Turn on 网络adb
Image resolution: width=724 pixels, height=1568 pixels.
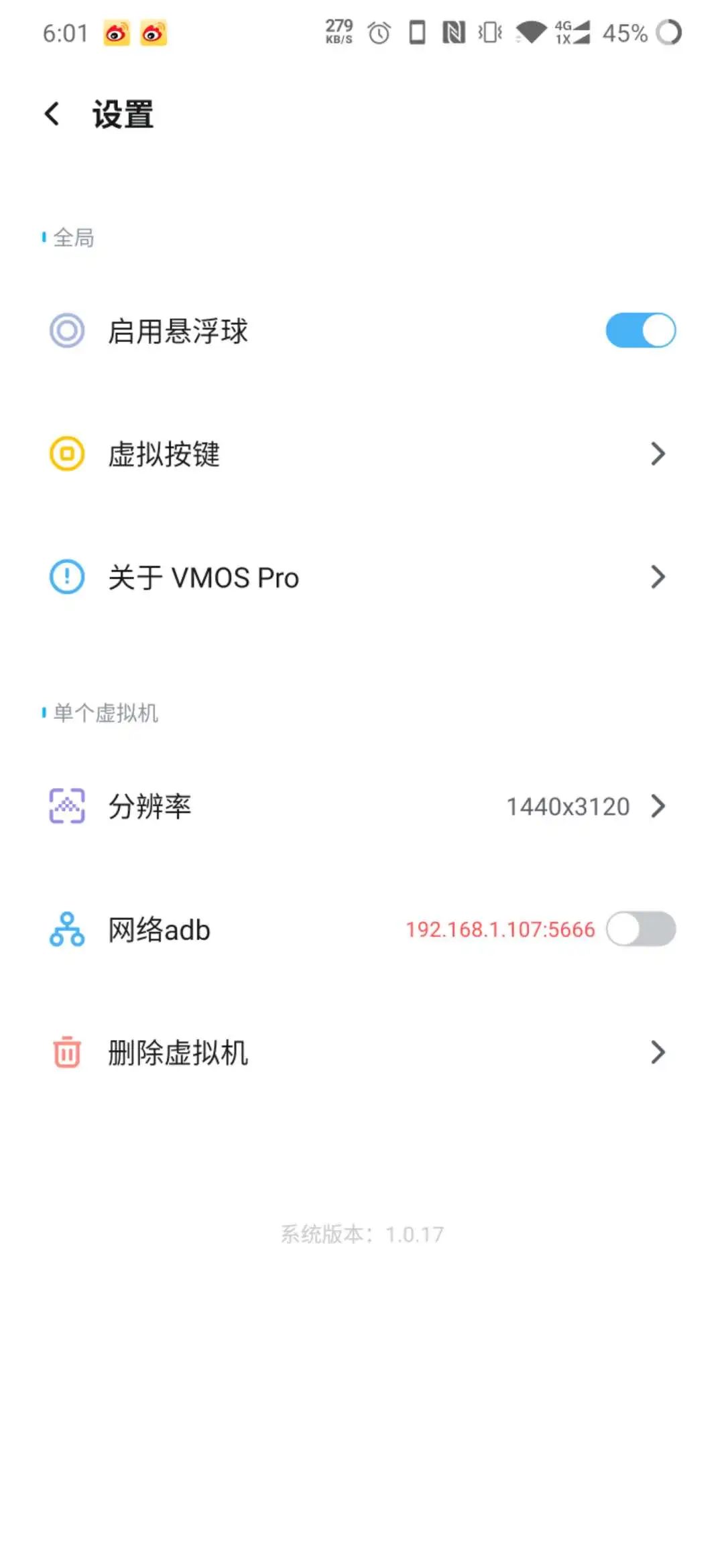640,929
